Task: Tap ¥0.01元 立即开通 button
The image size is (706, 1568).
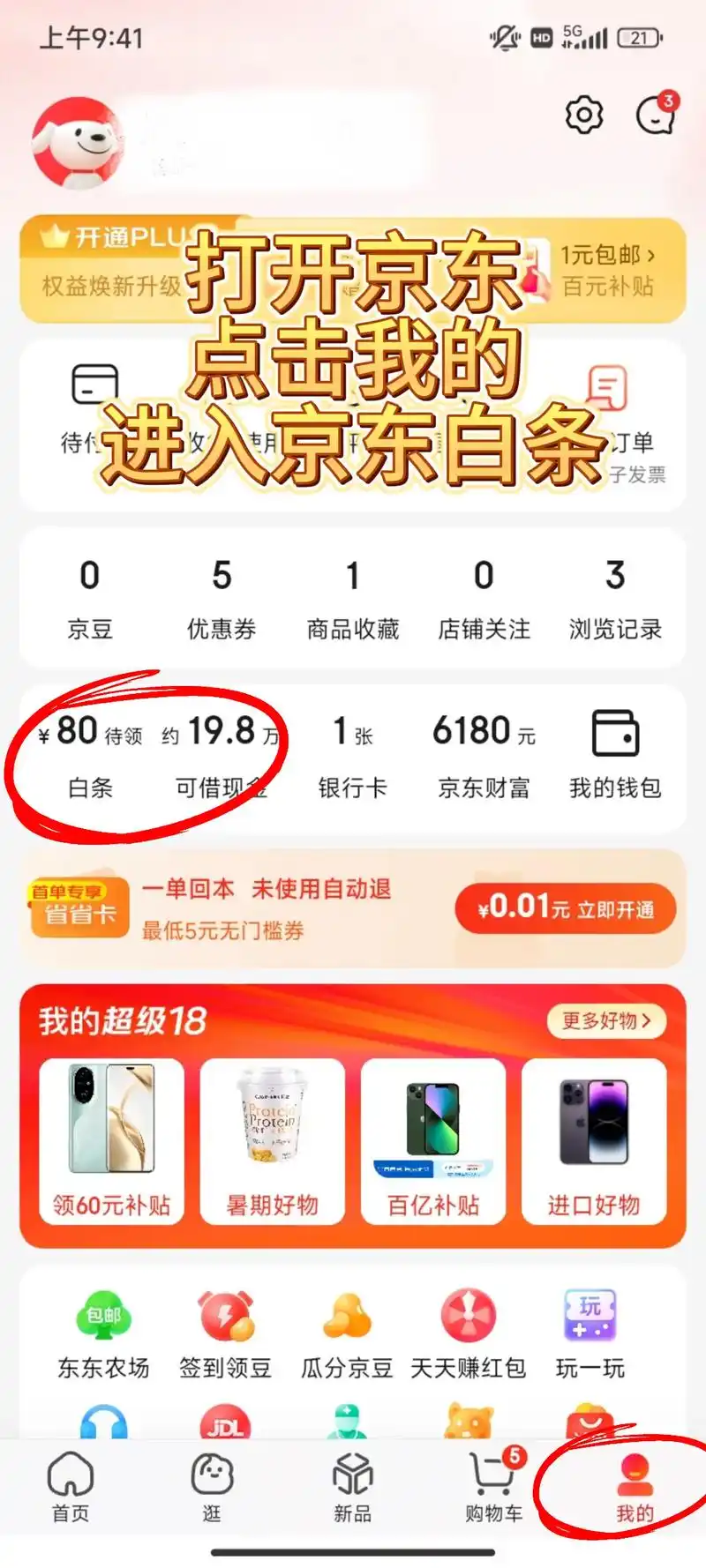Action: pyautogui.click(x=566, y=908)
